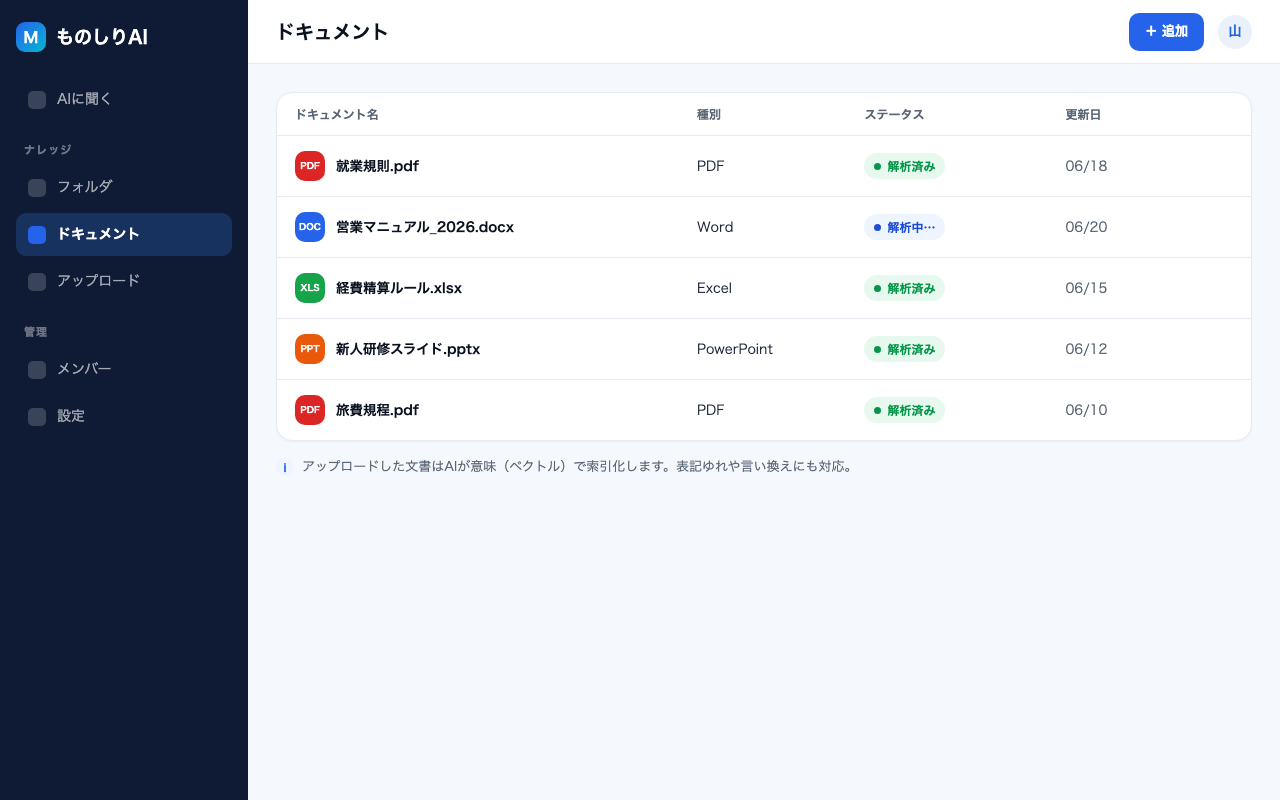Tap the ものしりAI logo
Screen dimensions: 1280x800
coord(82,37)
